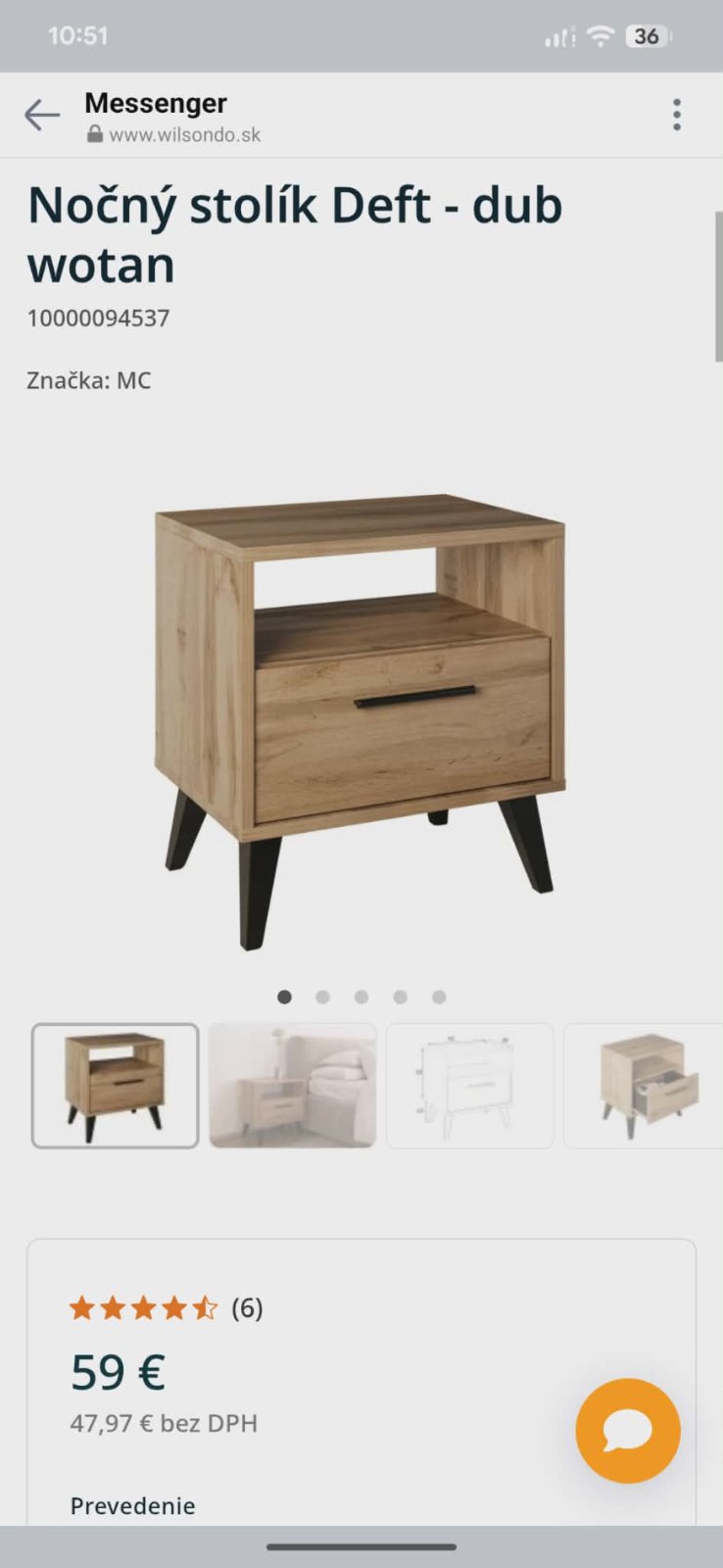View the dimensions drawing thumbnail
This screenshot has width=723, height=1568.
(469, 1085)
